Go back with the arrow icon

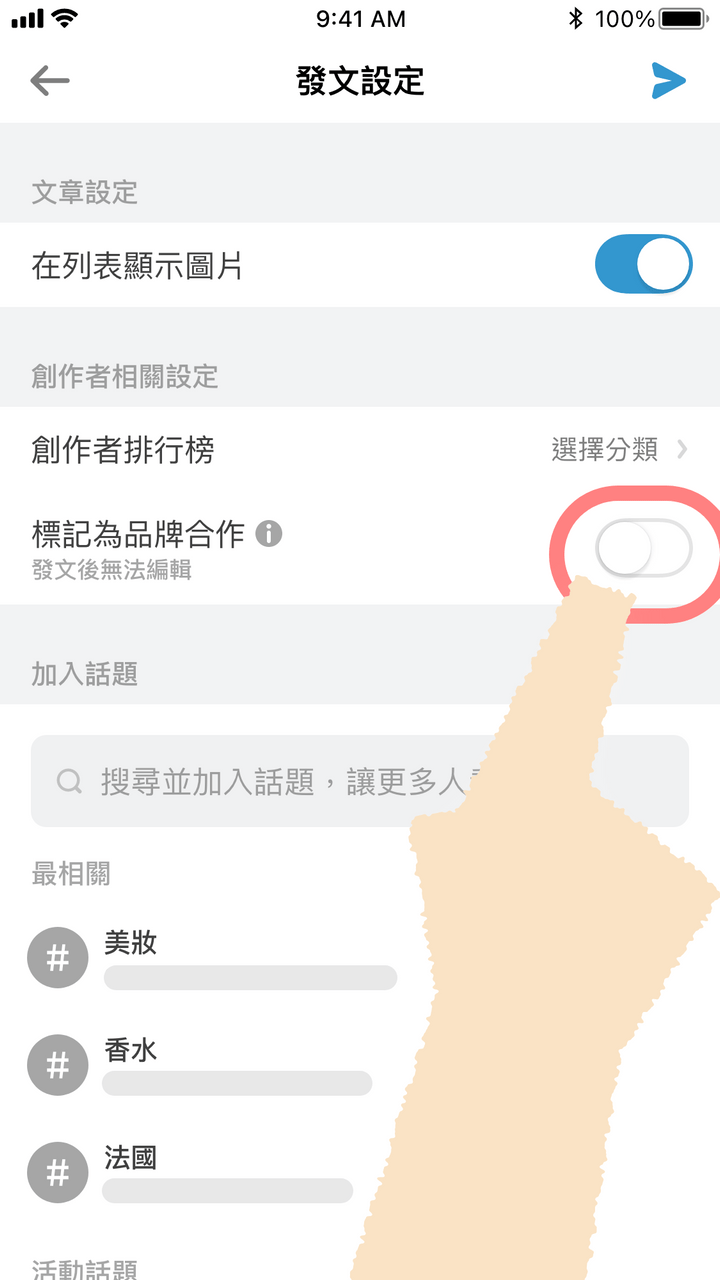click(49, 80)
